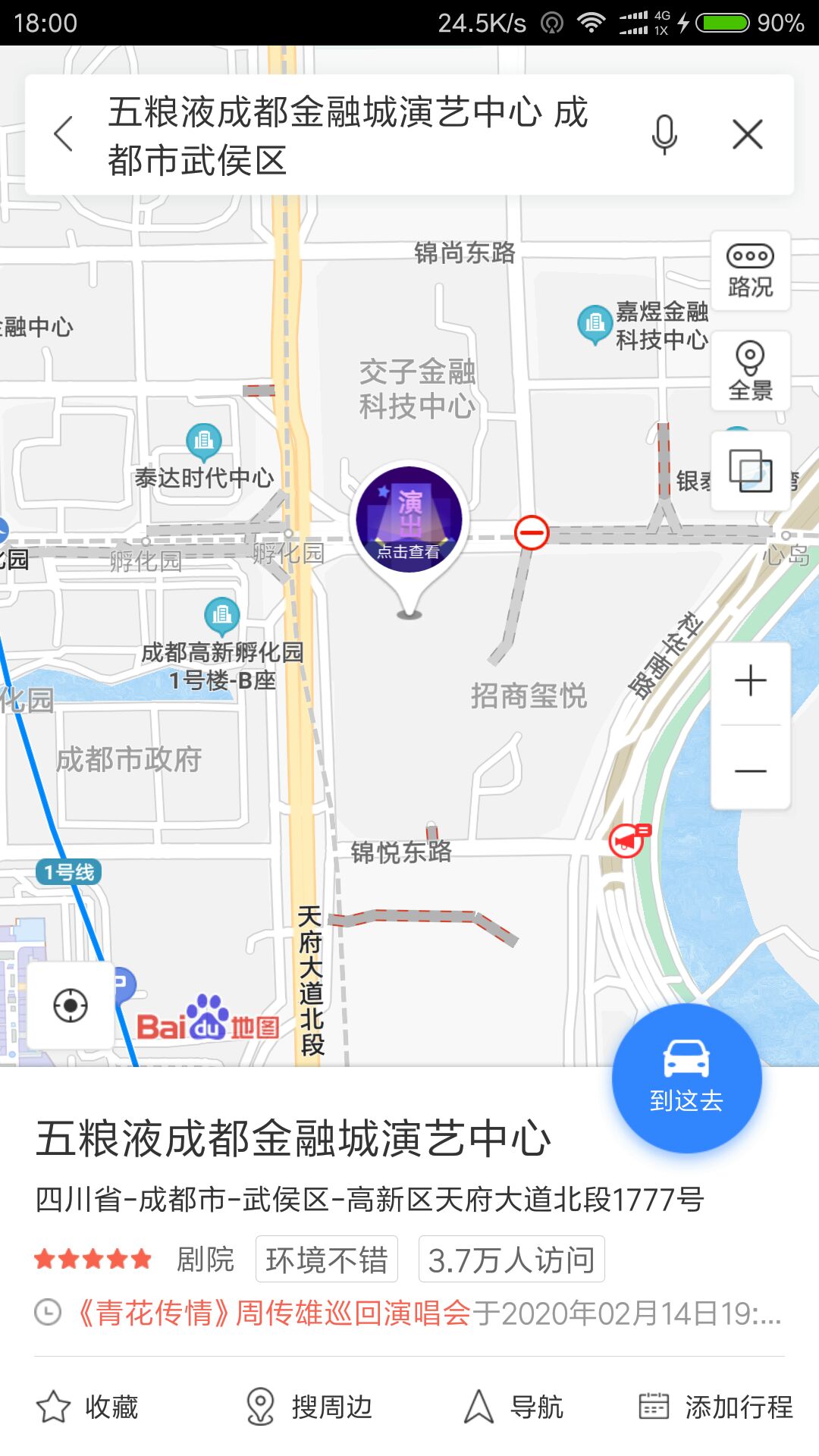Save this place with 收藏
This screenshot has width=819, height=1456.
[x=88, y=1407]
